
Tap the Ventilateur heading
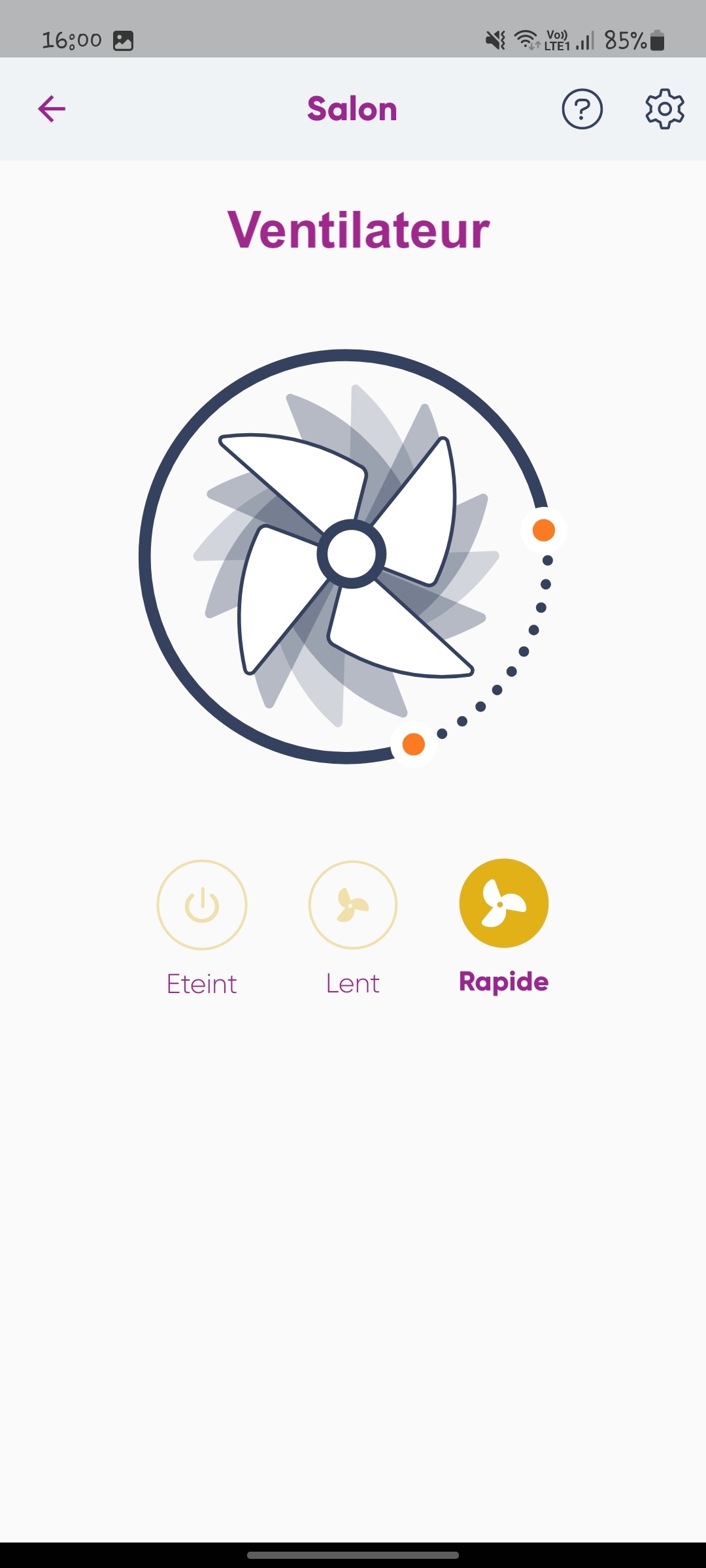[x=360, y=228]
